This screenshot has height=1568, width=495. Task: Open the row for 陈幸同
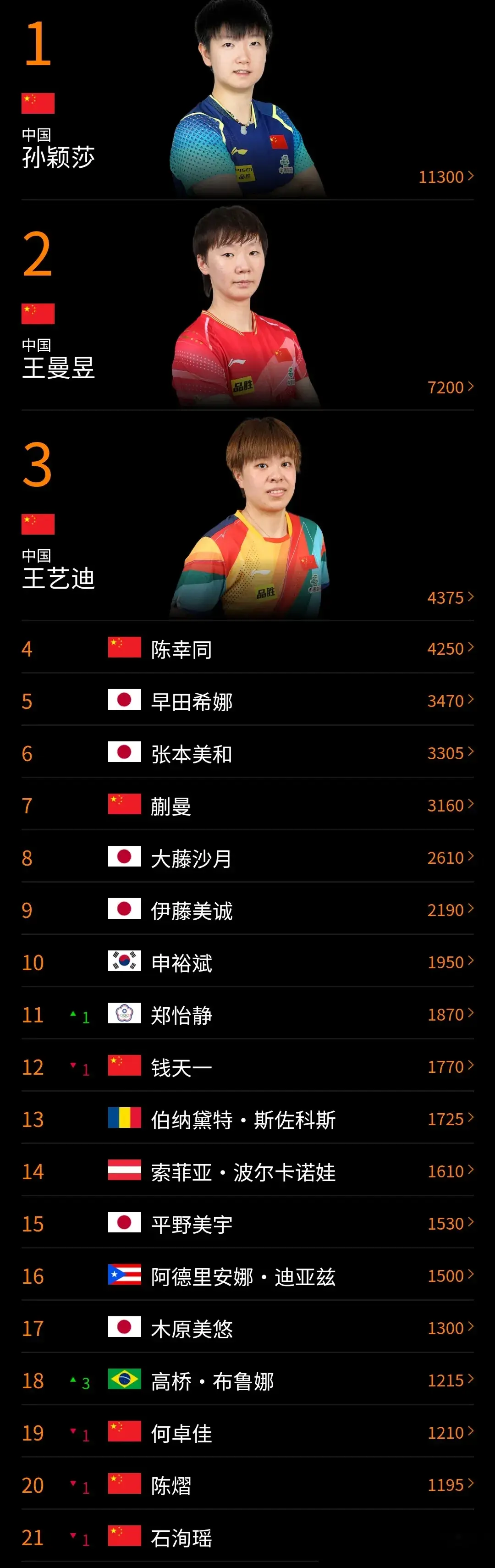click(x=247, y=649)
